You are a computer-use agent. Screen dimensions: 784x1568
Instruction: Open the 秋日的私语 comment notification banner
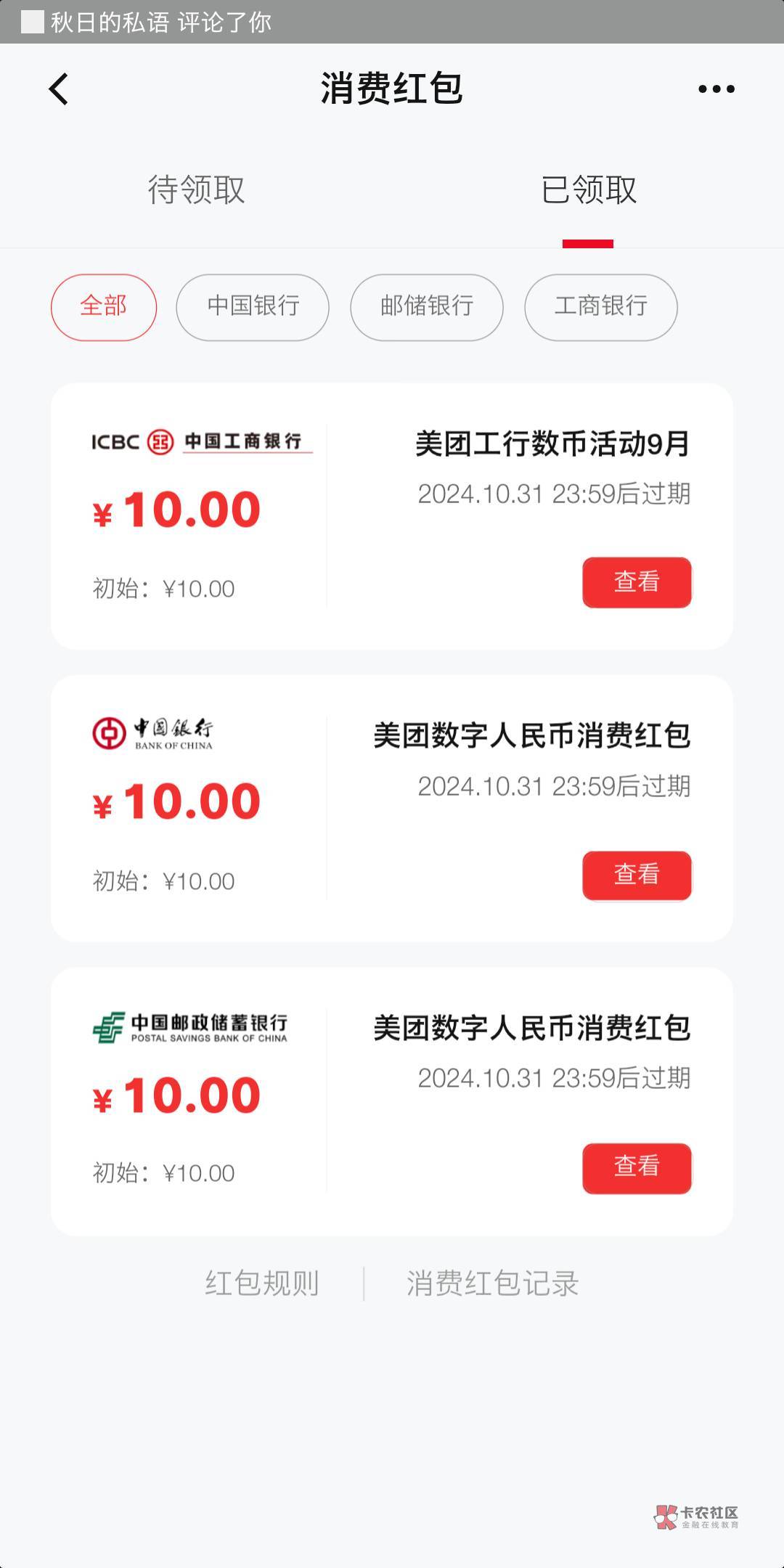pyautogui.click(x=161, y=23)
